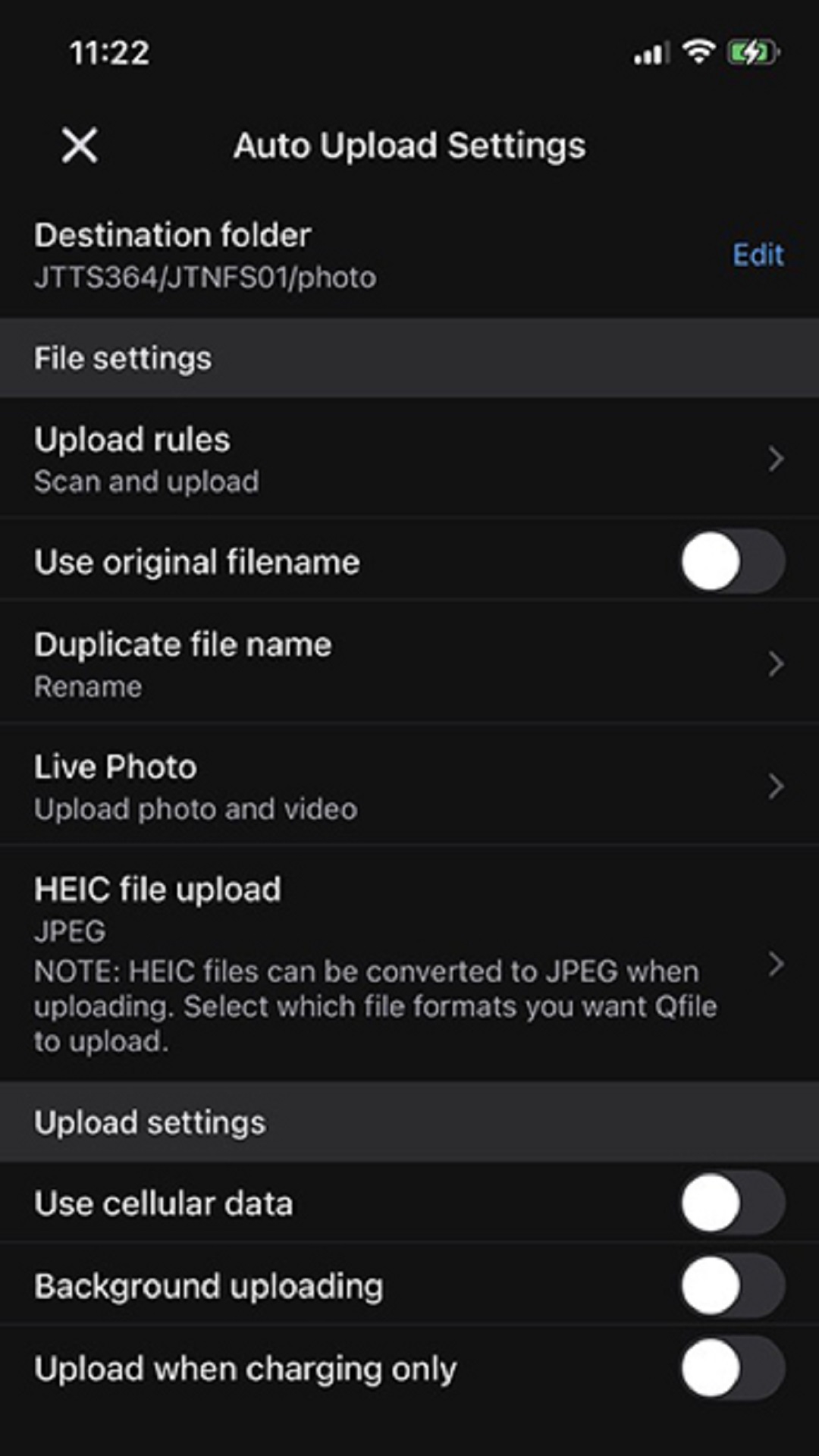Toggle Use original filename switch
Screen dimensions: 819x1456
coord(732,562)
